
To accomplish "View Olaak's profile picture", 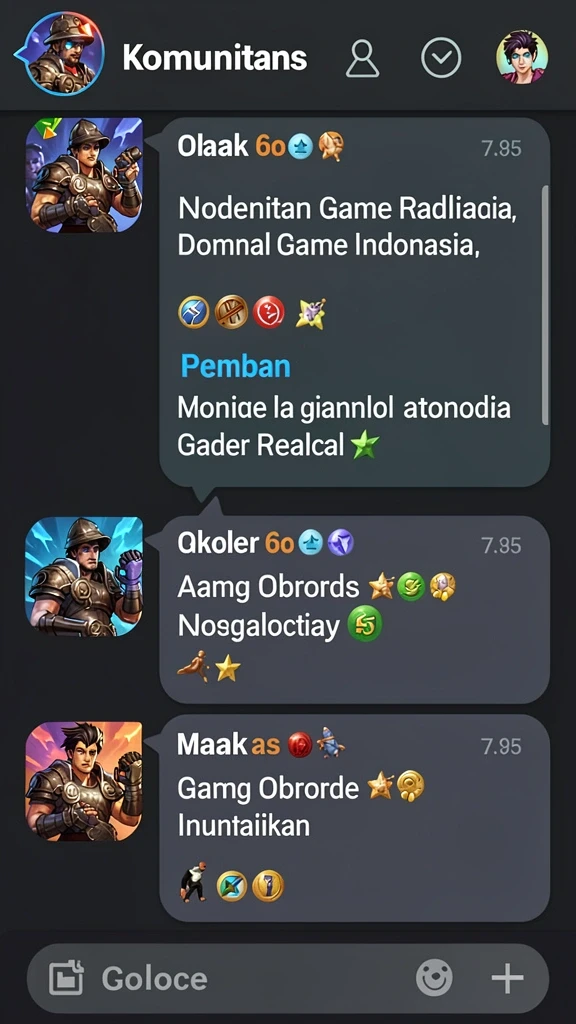I will (x=84, y=175).
